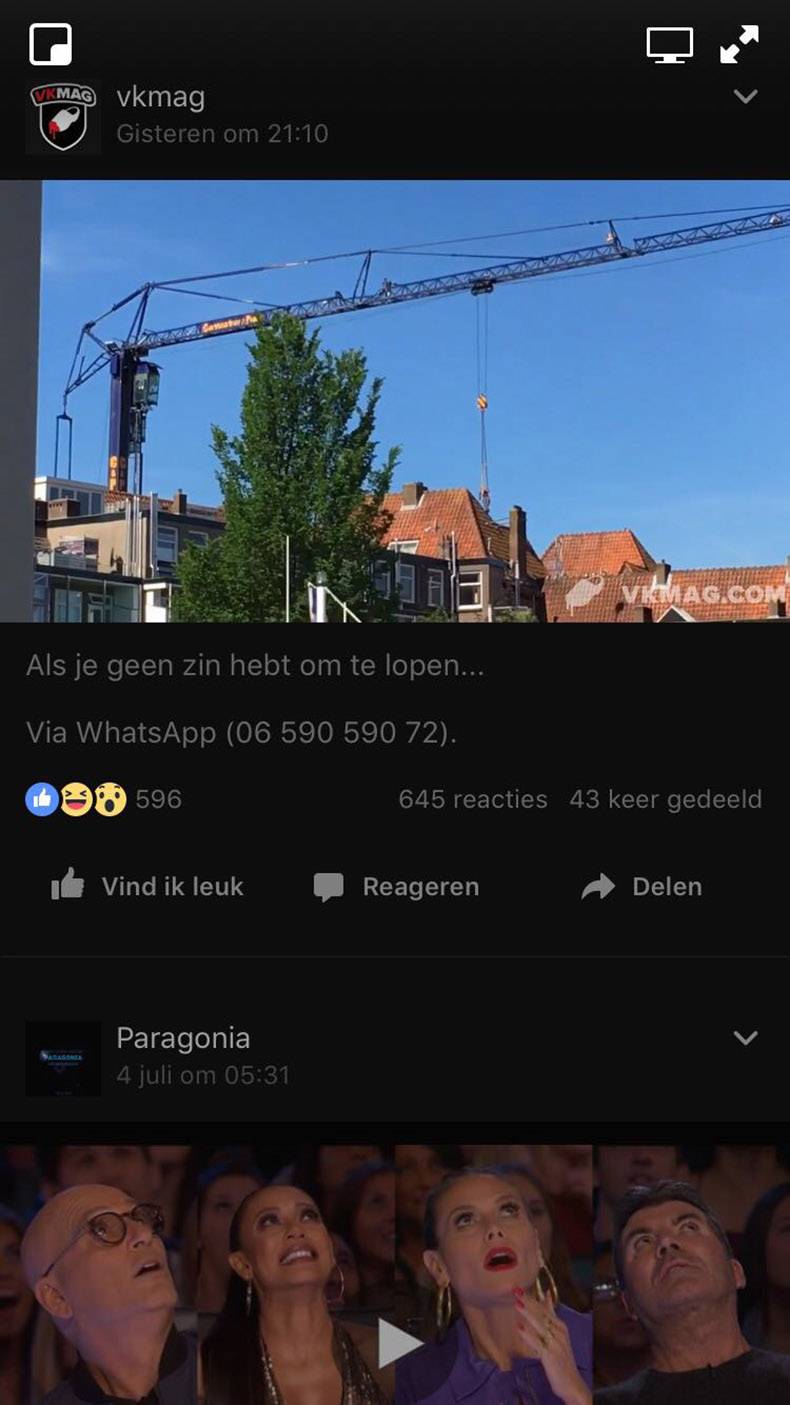This screenshot has width=790, height=1405.
Task: Cast video to external screen
Action: pyautogui.click(x=669, y=45)
